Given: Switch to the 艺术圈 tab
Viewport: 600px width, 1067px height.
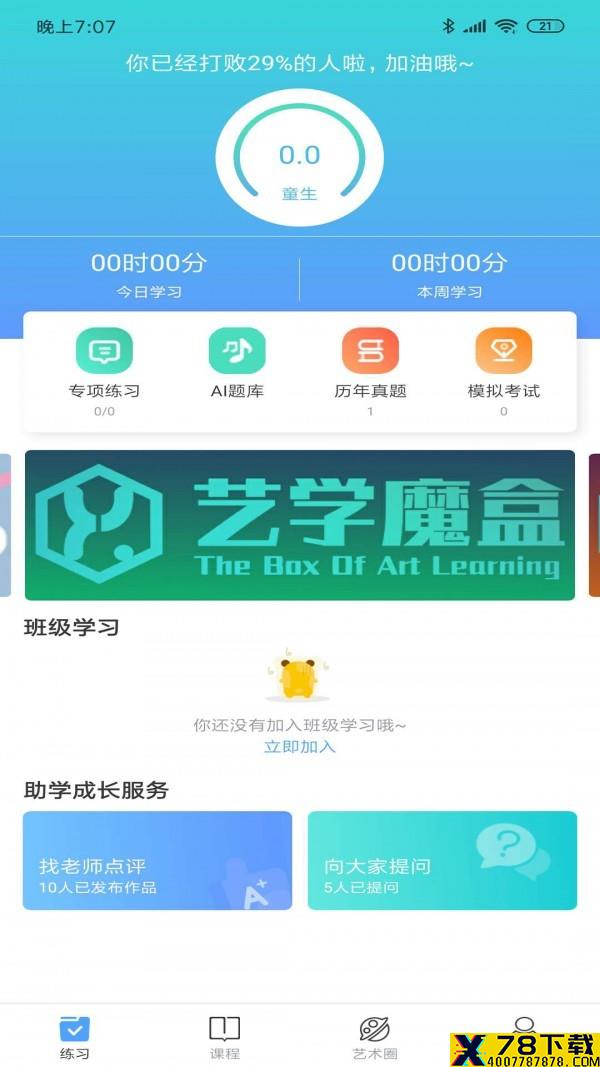Looking at the screenshot, I should pos(375,1037).
